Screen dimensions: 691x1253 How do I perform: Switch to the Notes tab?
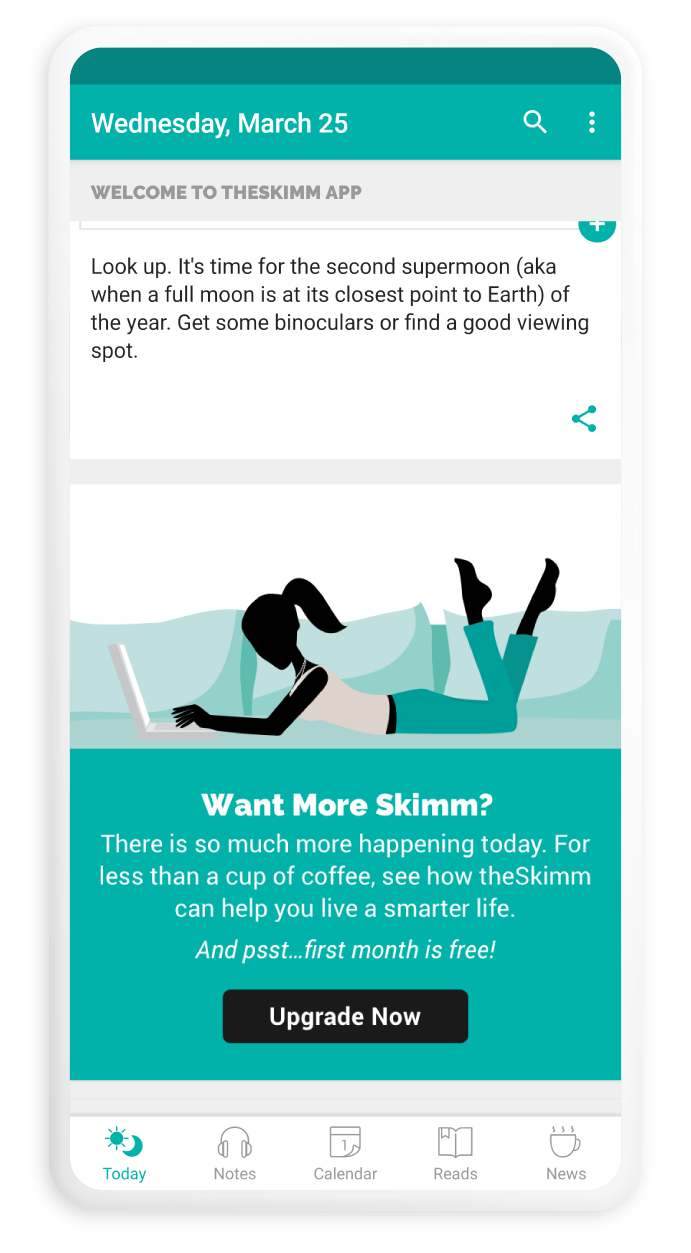235,1153
